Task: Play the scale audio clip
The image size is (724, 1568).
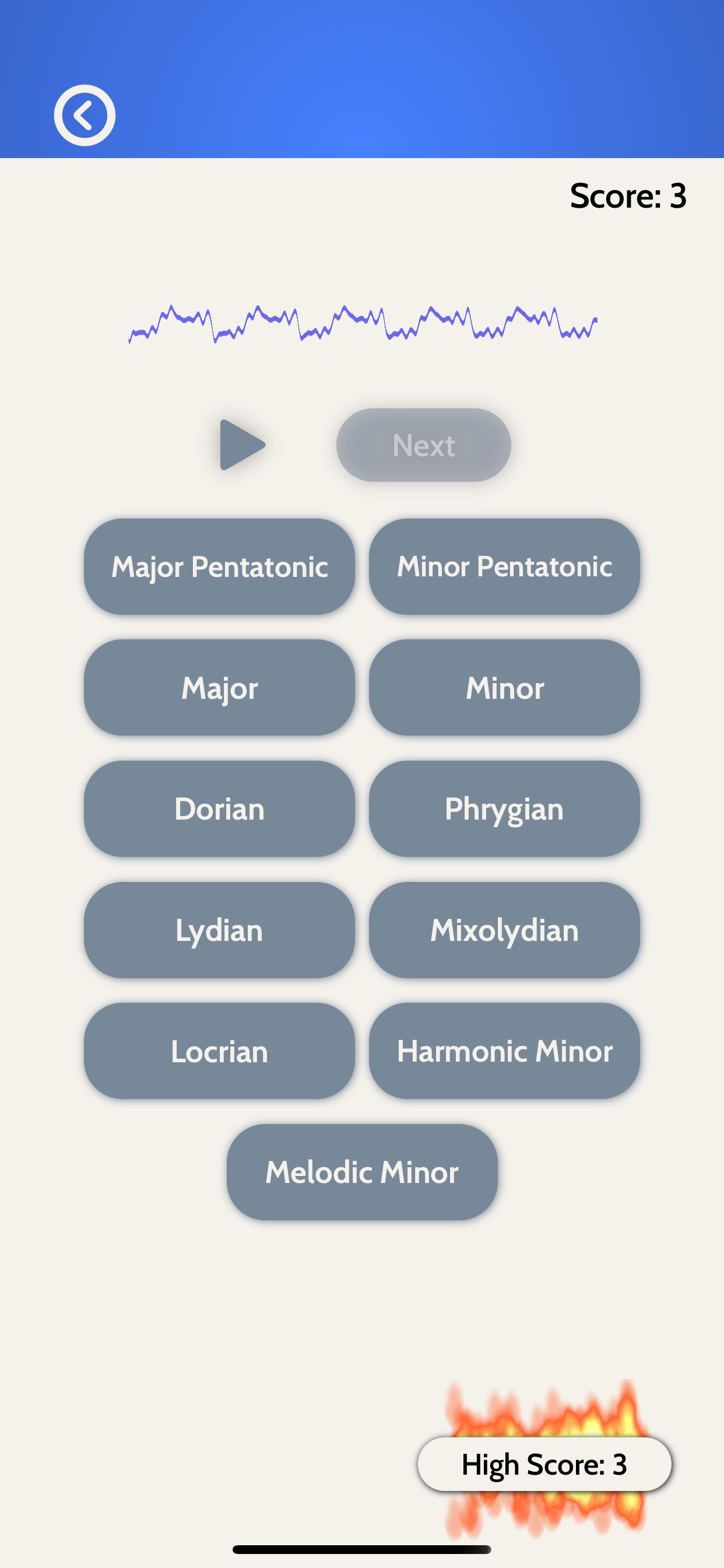Action: pos(241,444)
